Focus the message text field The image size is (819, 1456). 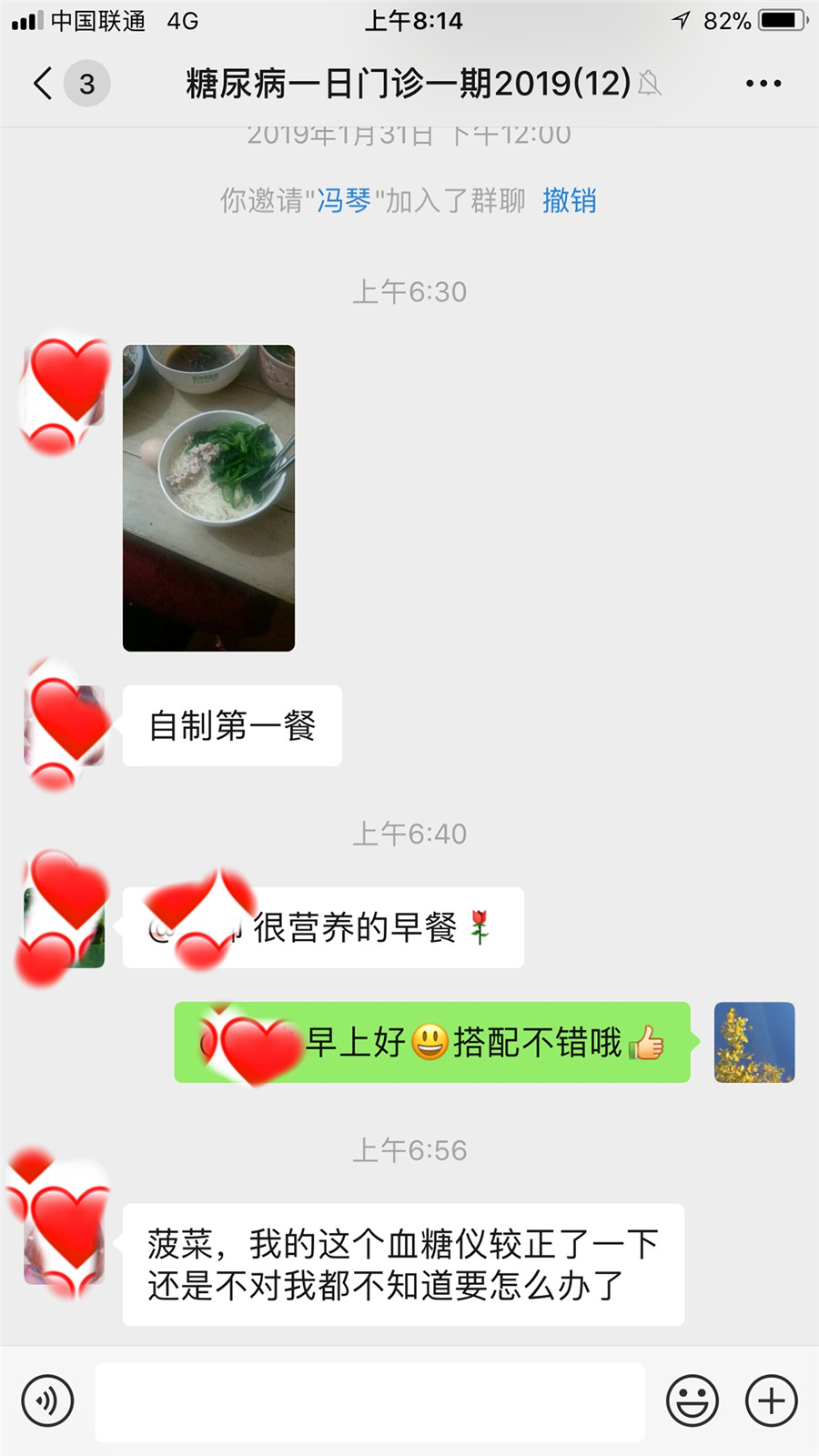[369, 1401]
